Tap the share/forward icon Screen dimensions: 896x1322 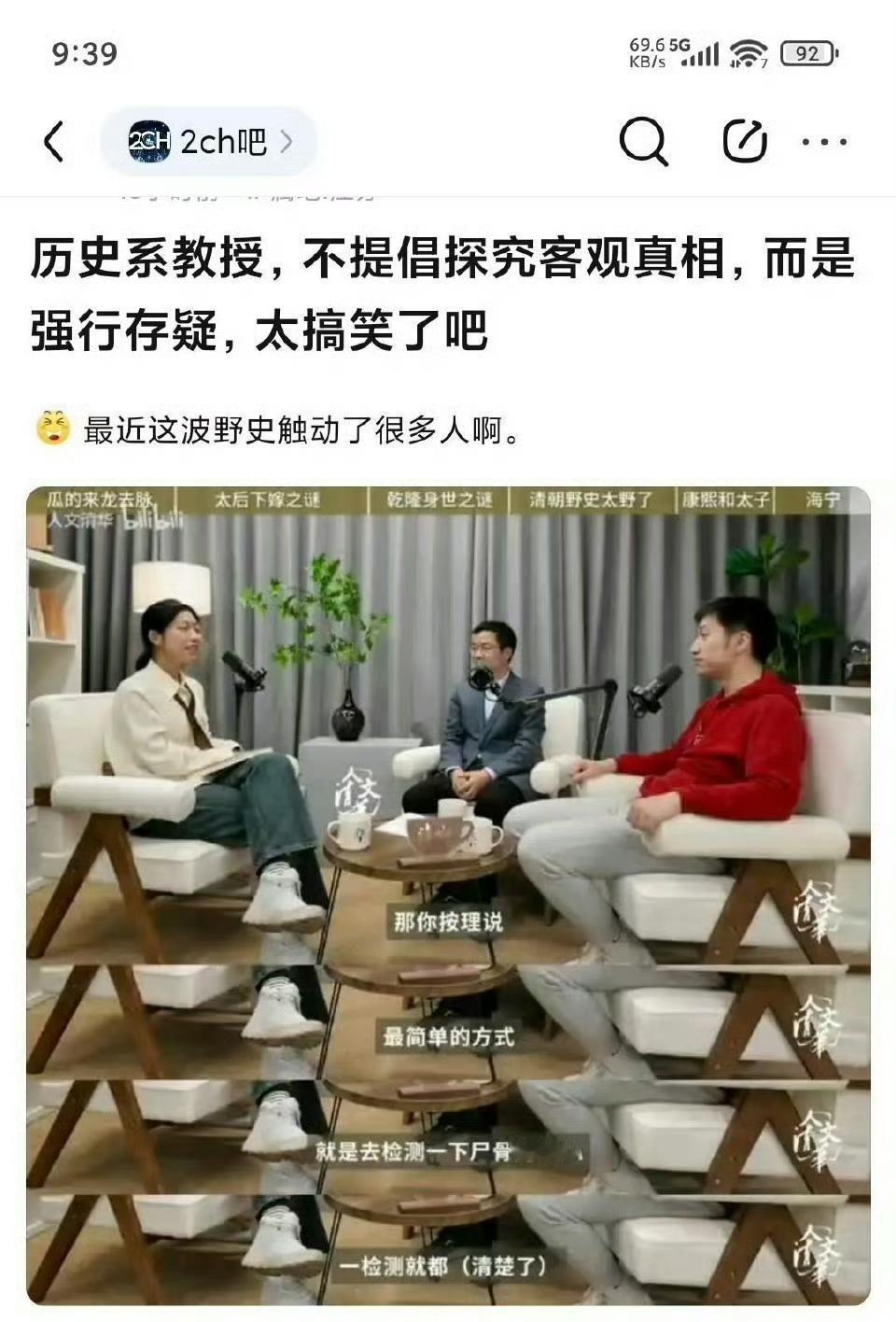742,141
